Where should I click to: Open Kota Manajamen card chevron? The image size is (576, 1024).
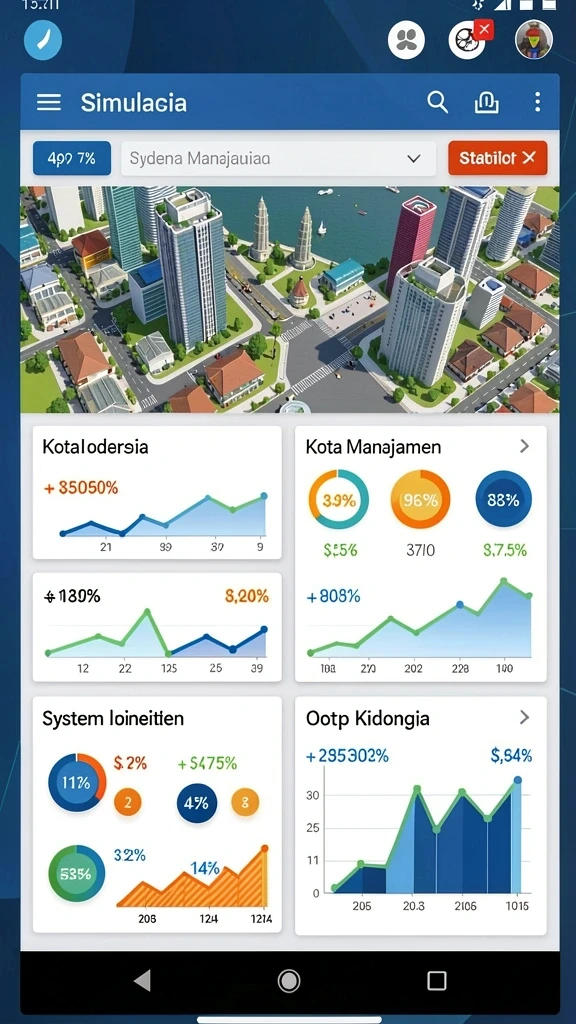[x=524, y=446]
